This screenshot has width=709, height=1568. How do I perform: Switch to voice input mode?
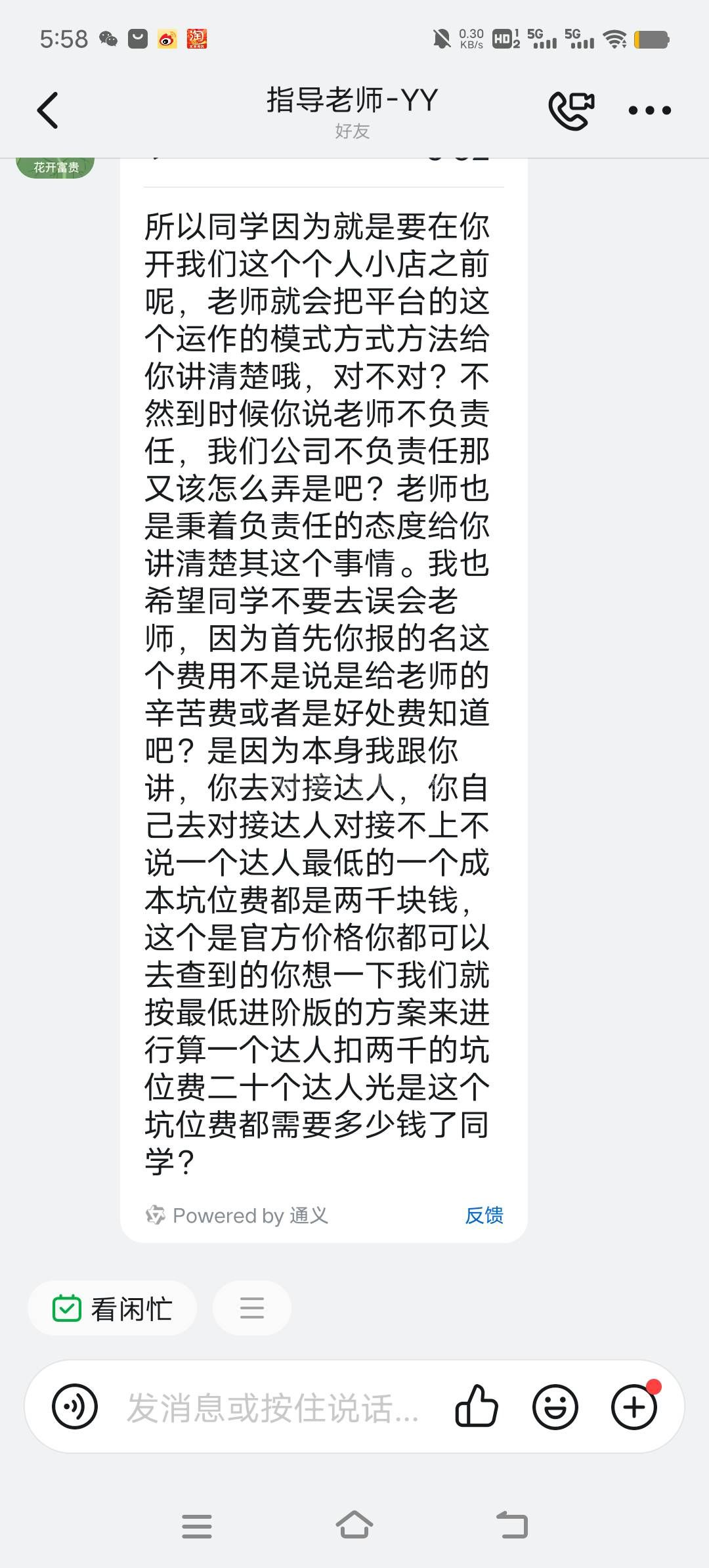coord(75,1406)
